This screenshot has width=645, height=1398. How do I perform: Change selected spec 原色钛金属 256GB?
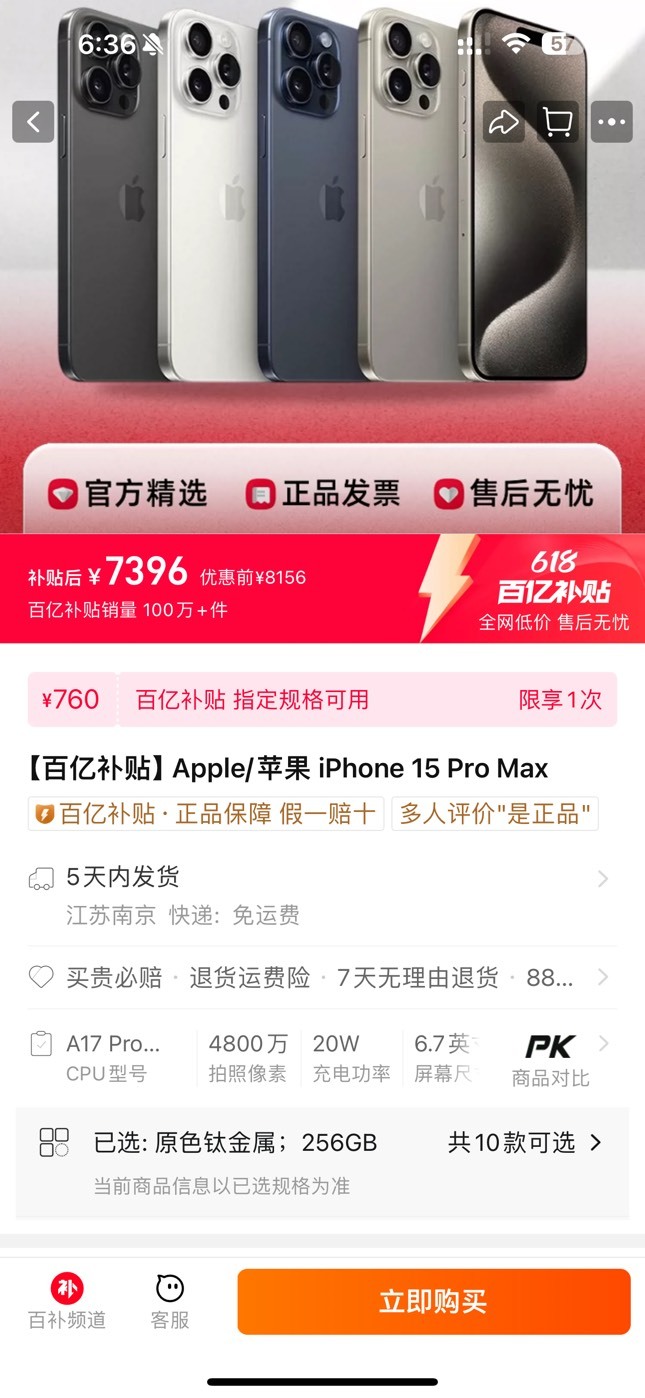(x=322, y=1162)
